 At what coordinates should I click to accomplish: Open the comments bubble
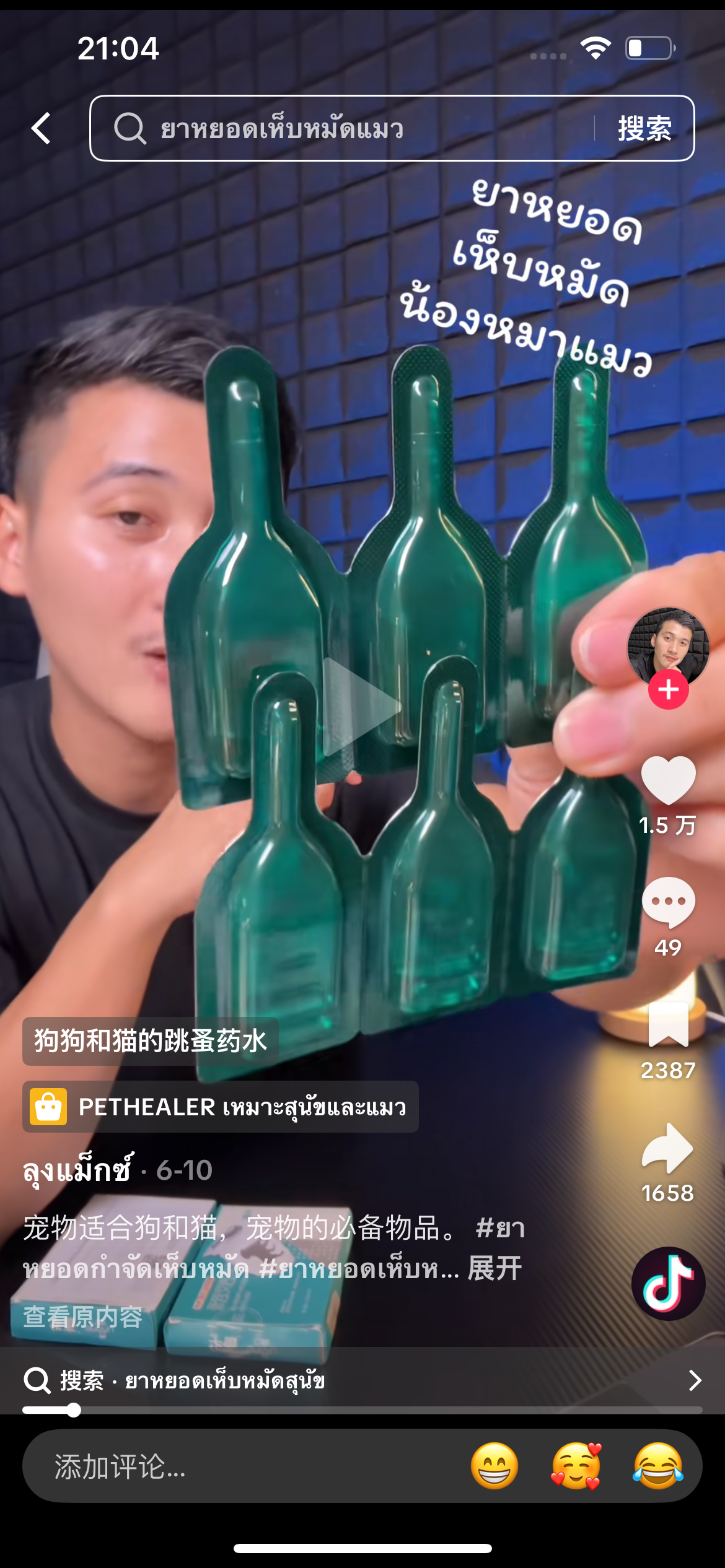668,902
